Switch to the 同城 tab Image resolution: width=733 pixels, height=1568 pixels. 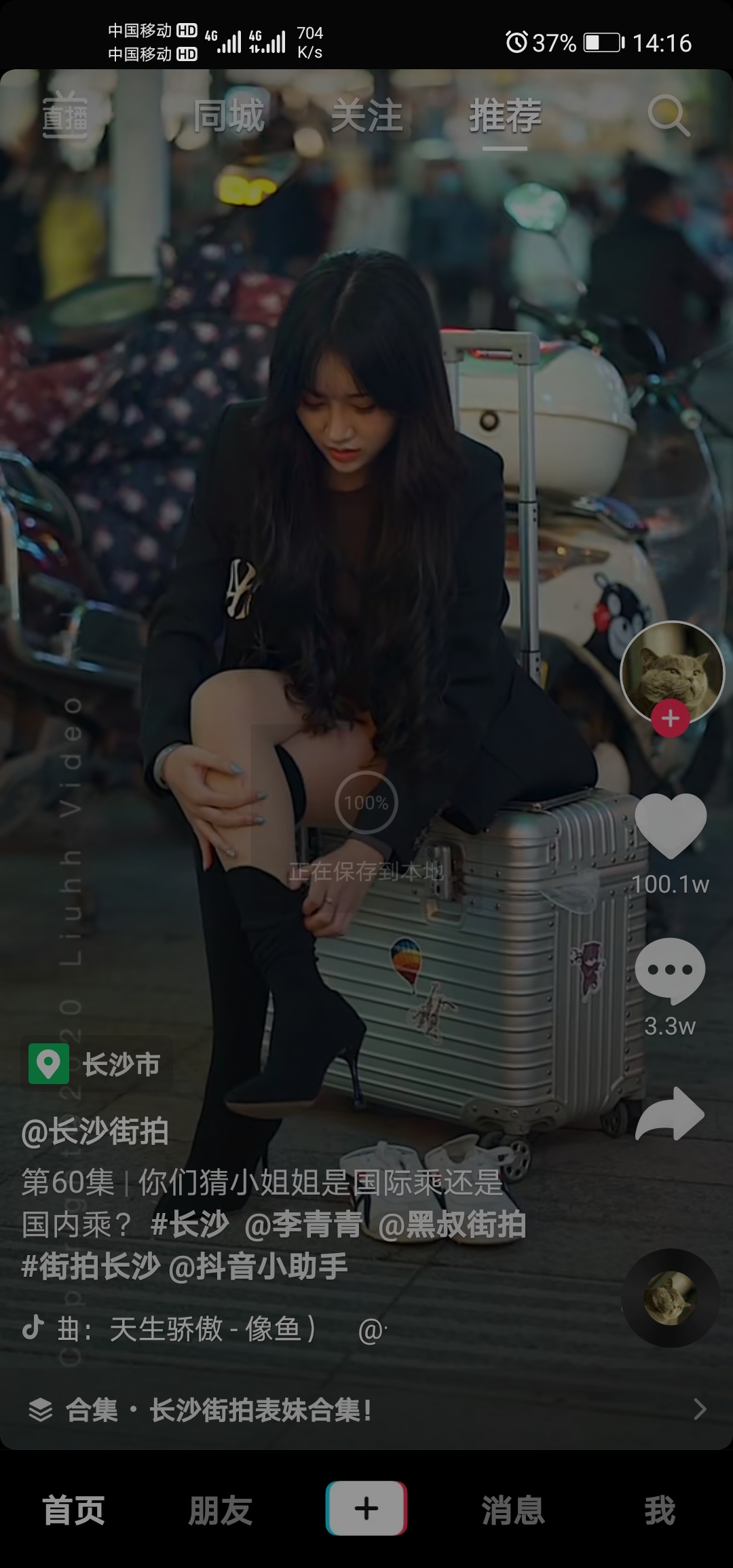[x=229, y=115]
